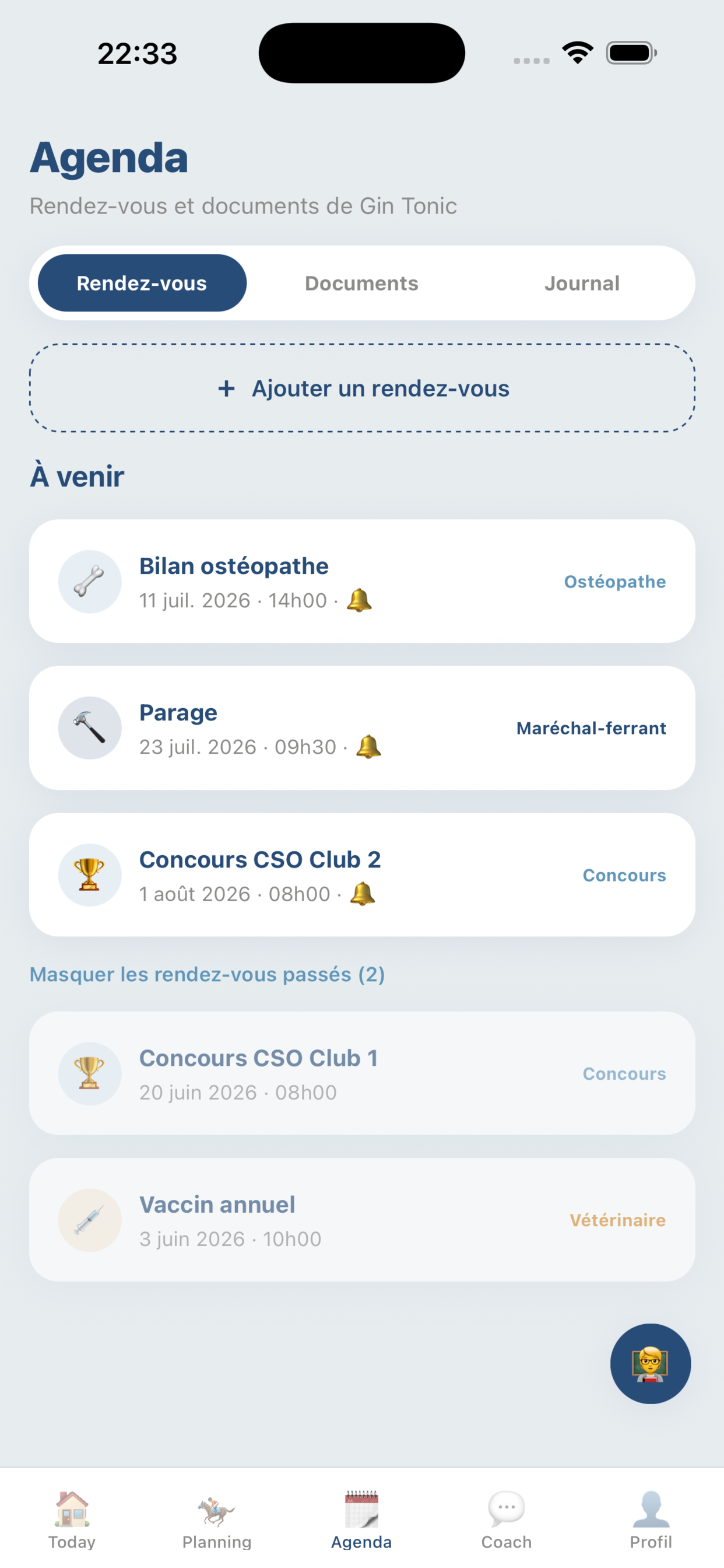The height and width of the screenshot is (1568, 724).
Task: Open Concours CSO Club 2 card
Action: 362,874
